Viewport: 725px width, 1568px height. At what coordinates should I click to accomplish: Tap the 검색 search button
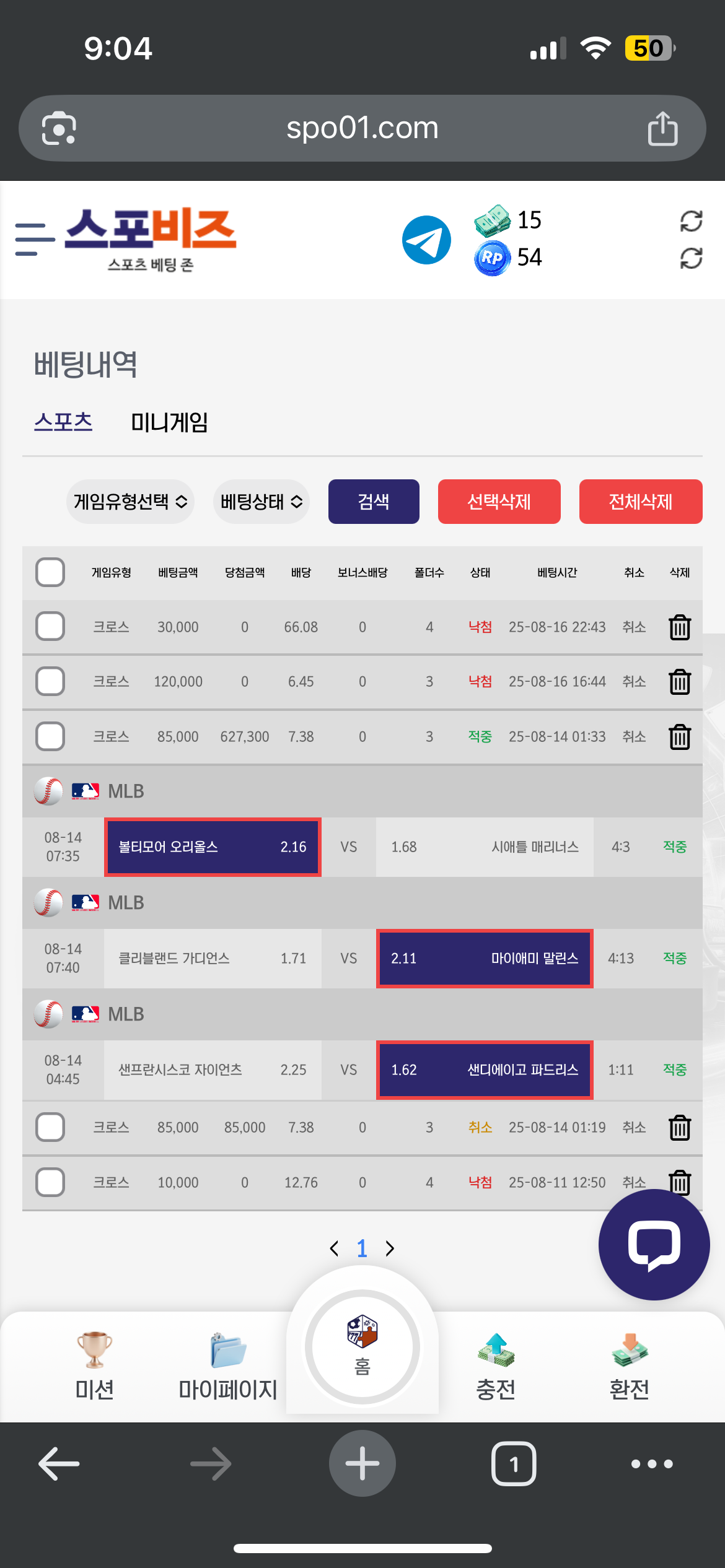click(374, 502)
